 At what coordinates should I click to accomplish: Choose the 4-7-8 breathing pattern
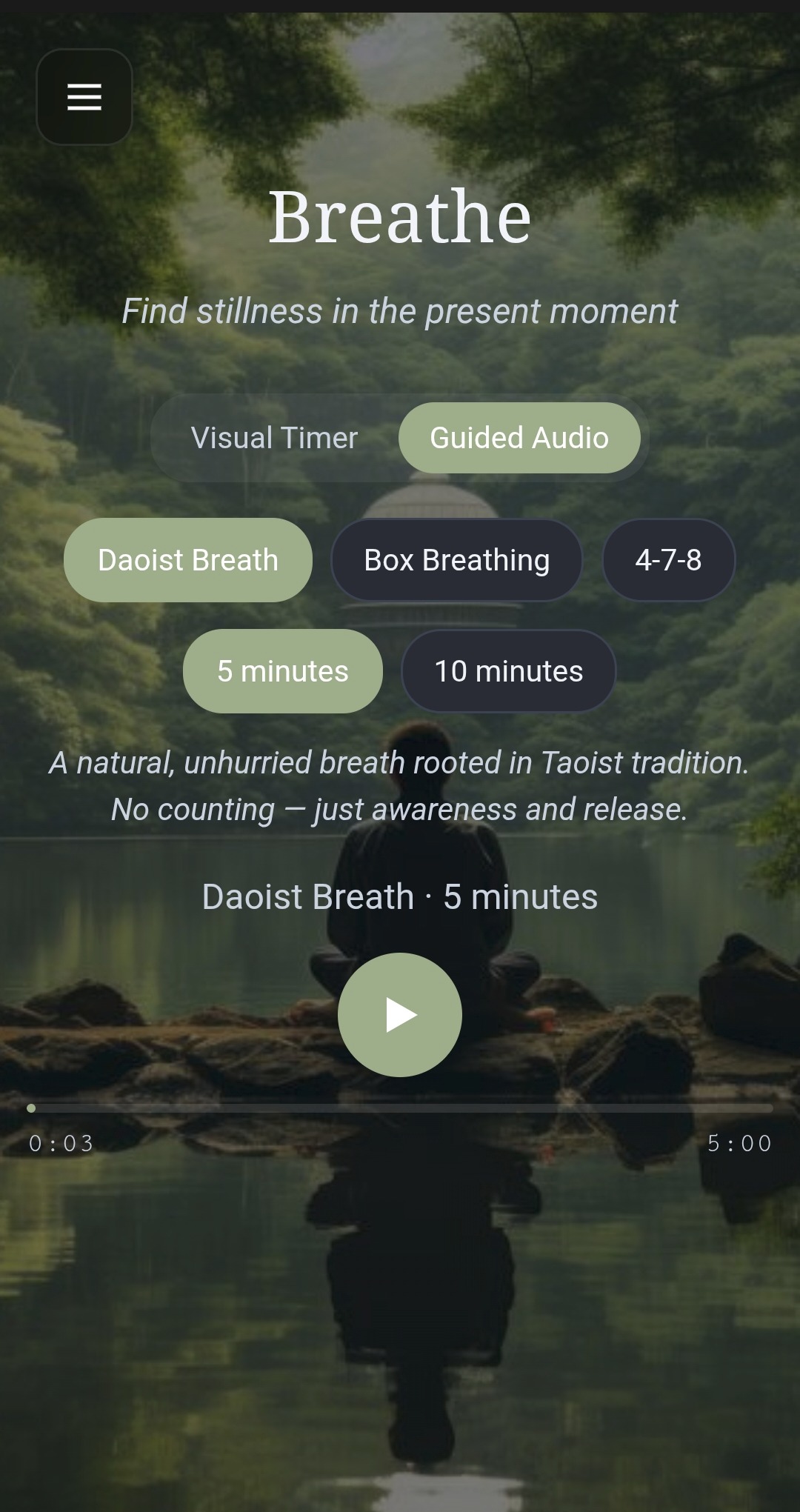tap(668, 560)
